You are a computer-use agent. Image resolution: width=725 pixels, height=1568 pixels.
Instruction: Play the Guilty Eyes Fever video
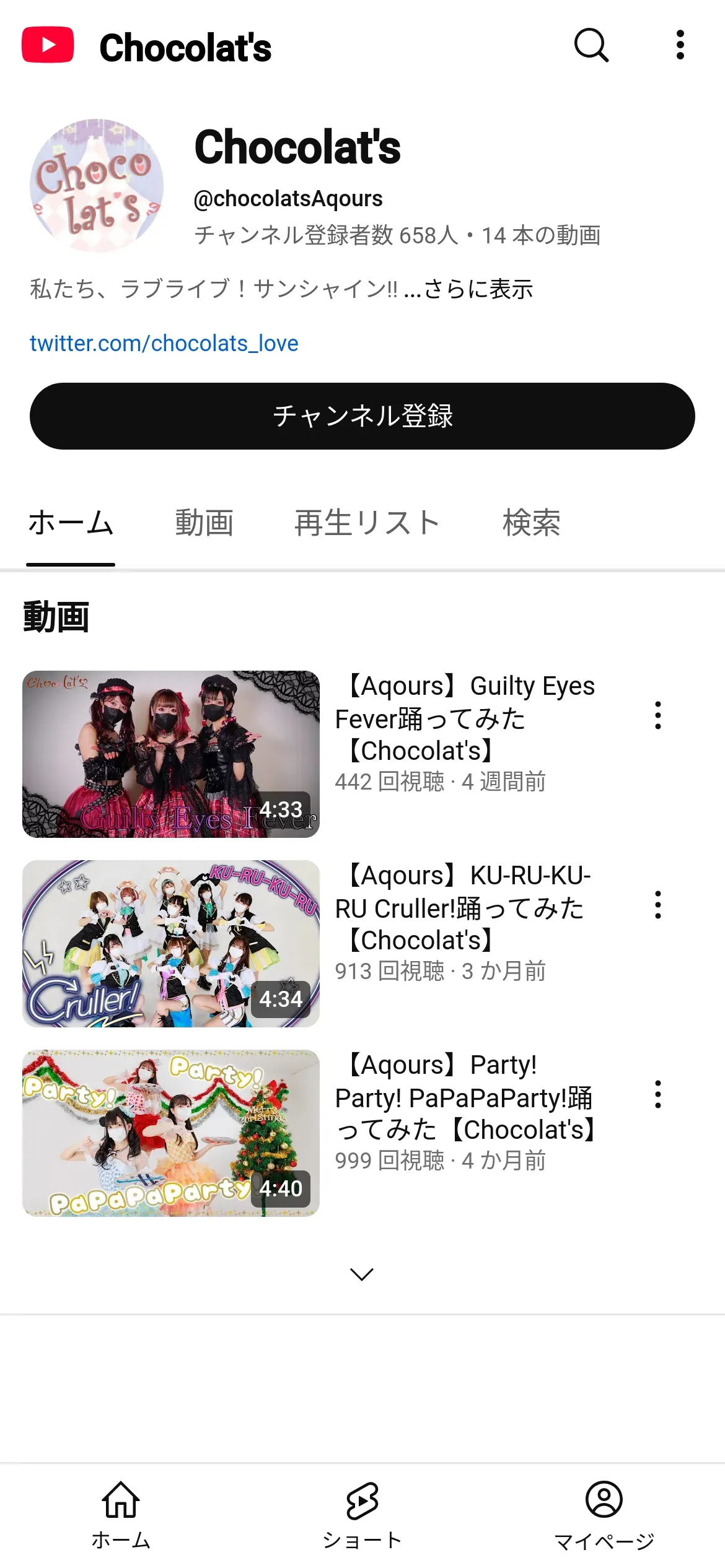pyautogui.click(x=171, y=754)
